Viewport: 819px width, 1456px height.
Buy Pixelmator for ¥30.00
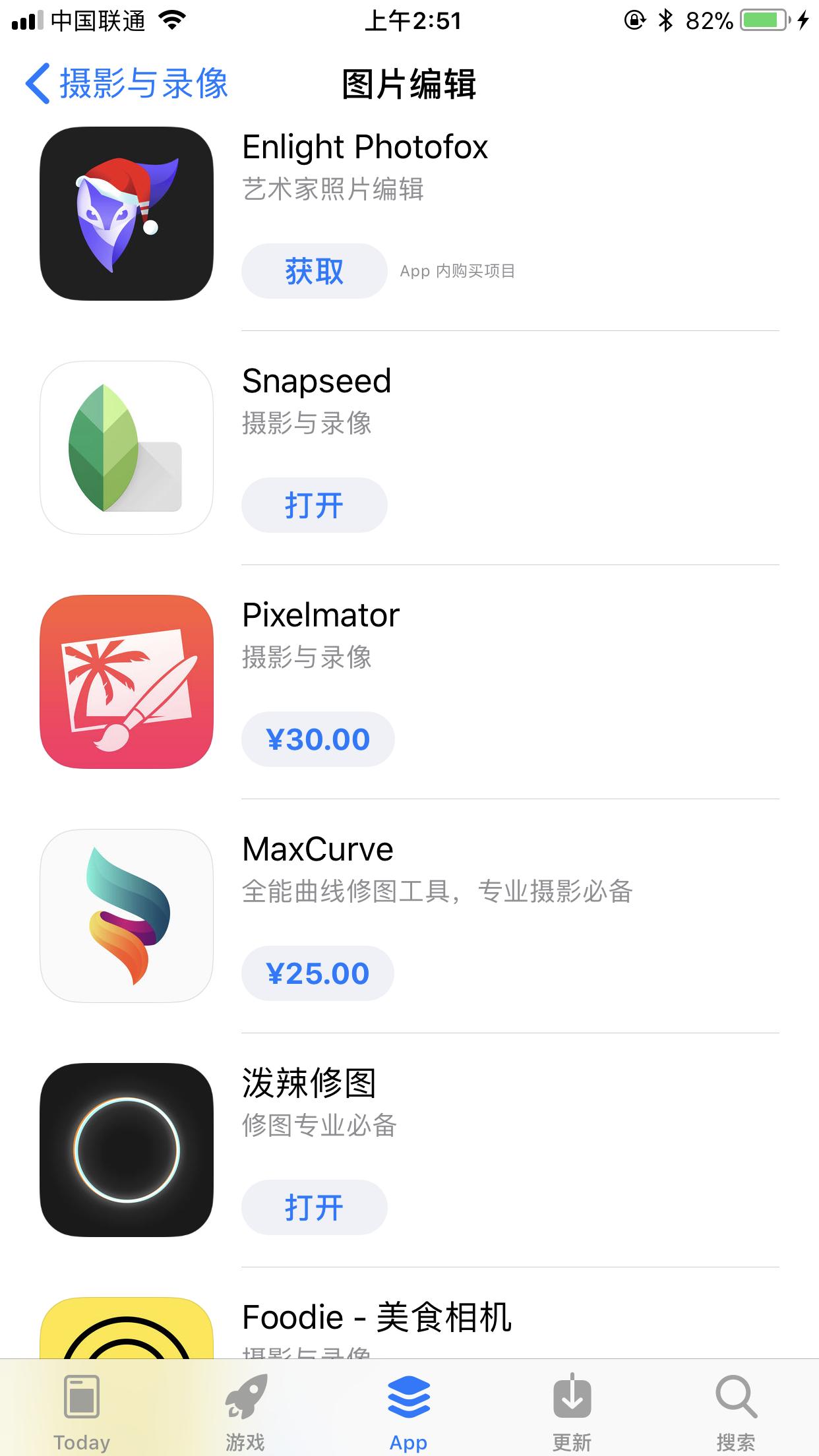(x=318, y=739)
